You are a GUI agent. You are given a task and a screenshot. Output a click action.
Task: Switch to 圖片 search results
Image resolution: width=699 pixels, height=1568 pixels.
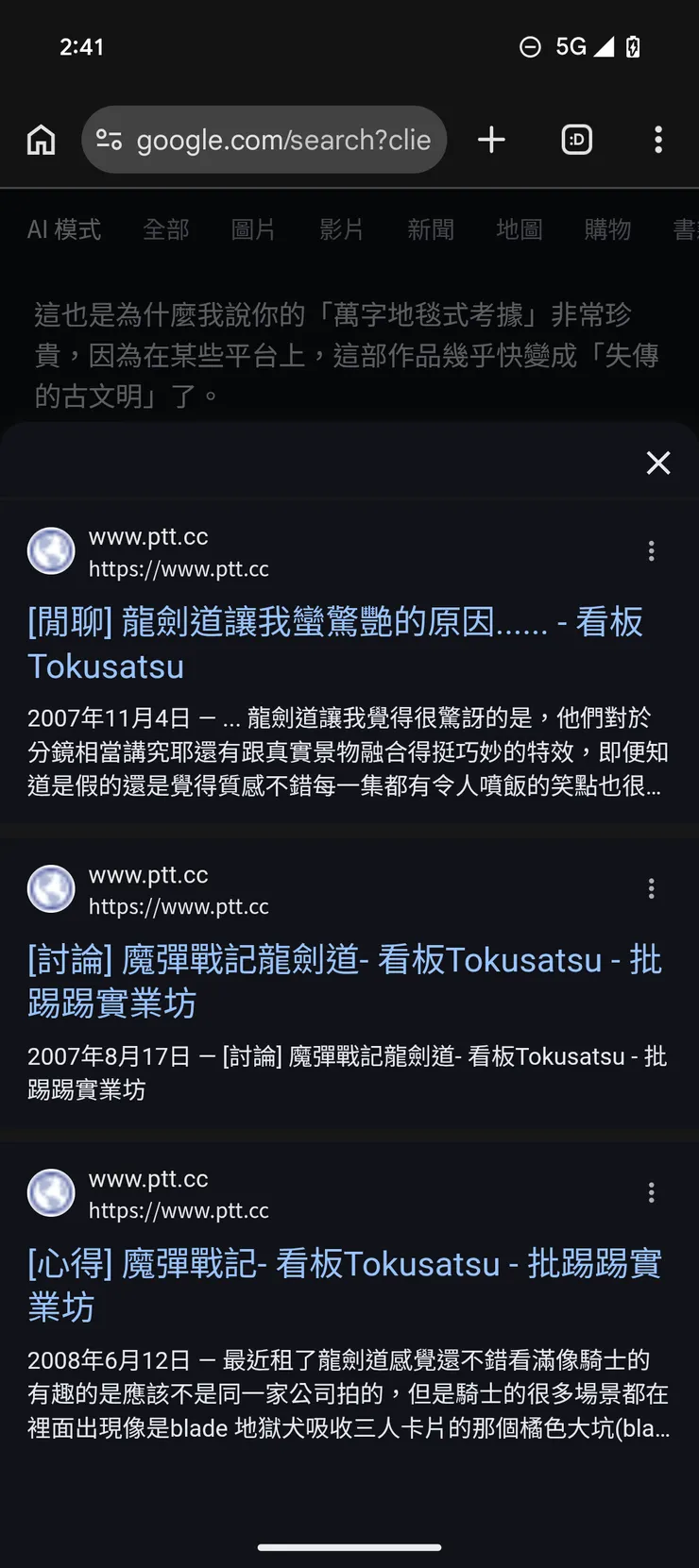(x=253, y=229)
